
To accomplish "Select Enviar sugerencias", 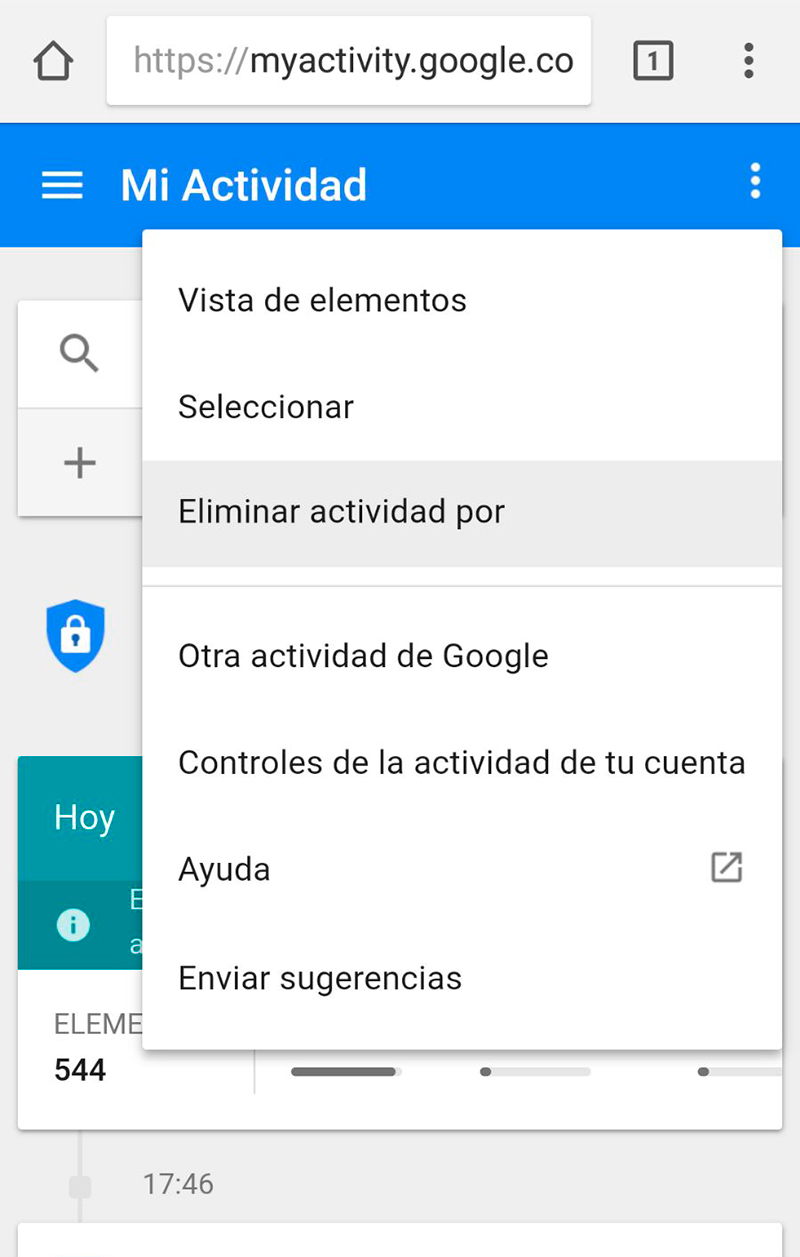I will coord(320,977).
